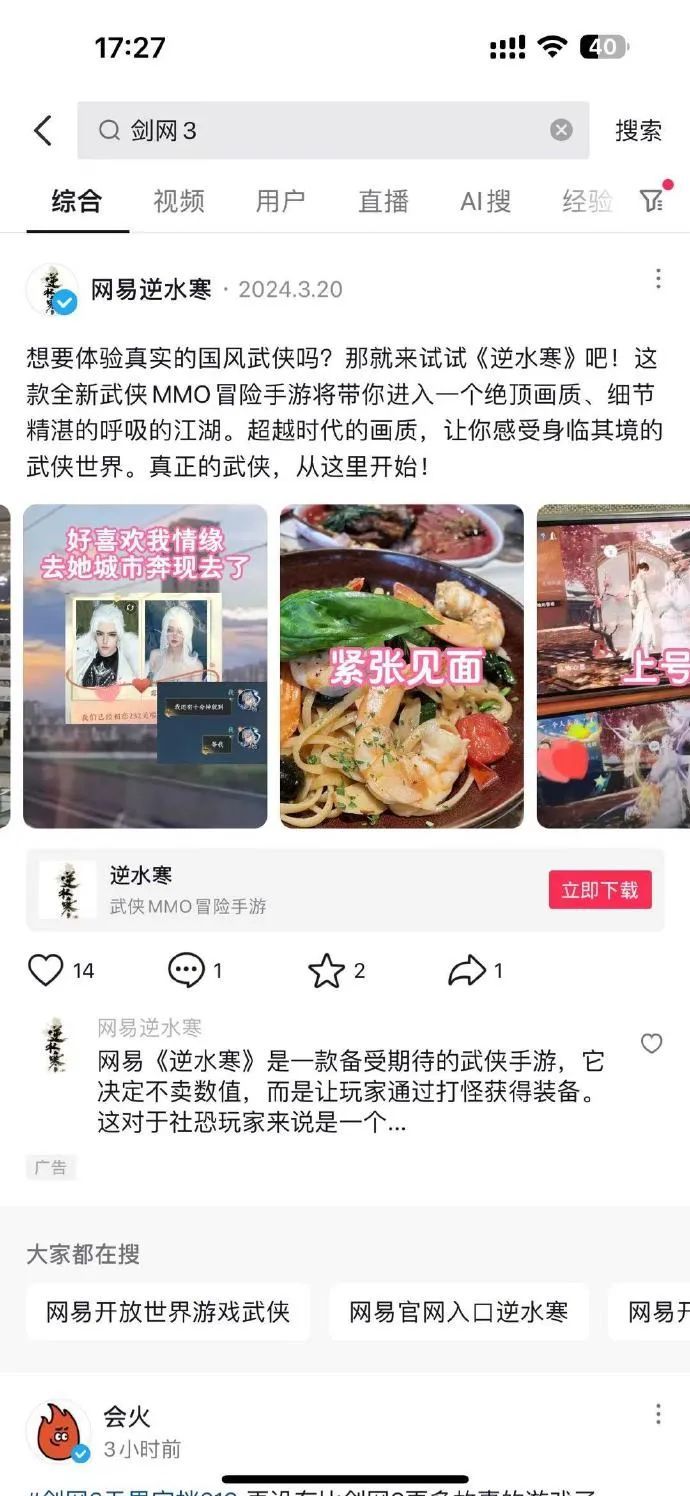Open the 好喜欢我情缘 image tile

[x=145, y=666]
